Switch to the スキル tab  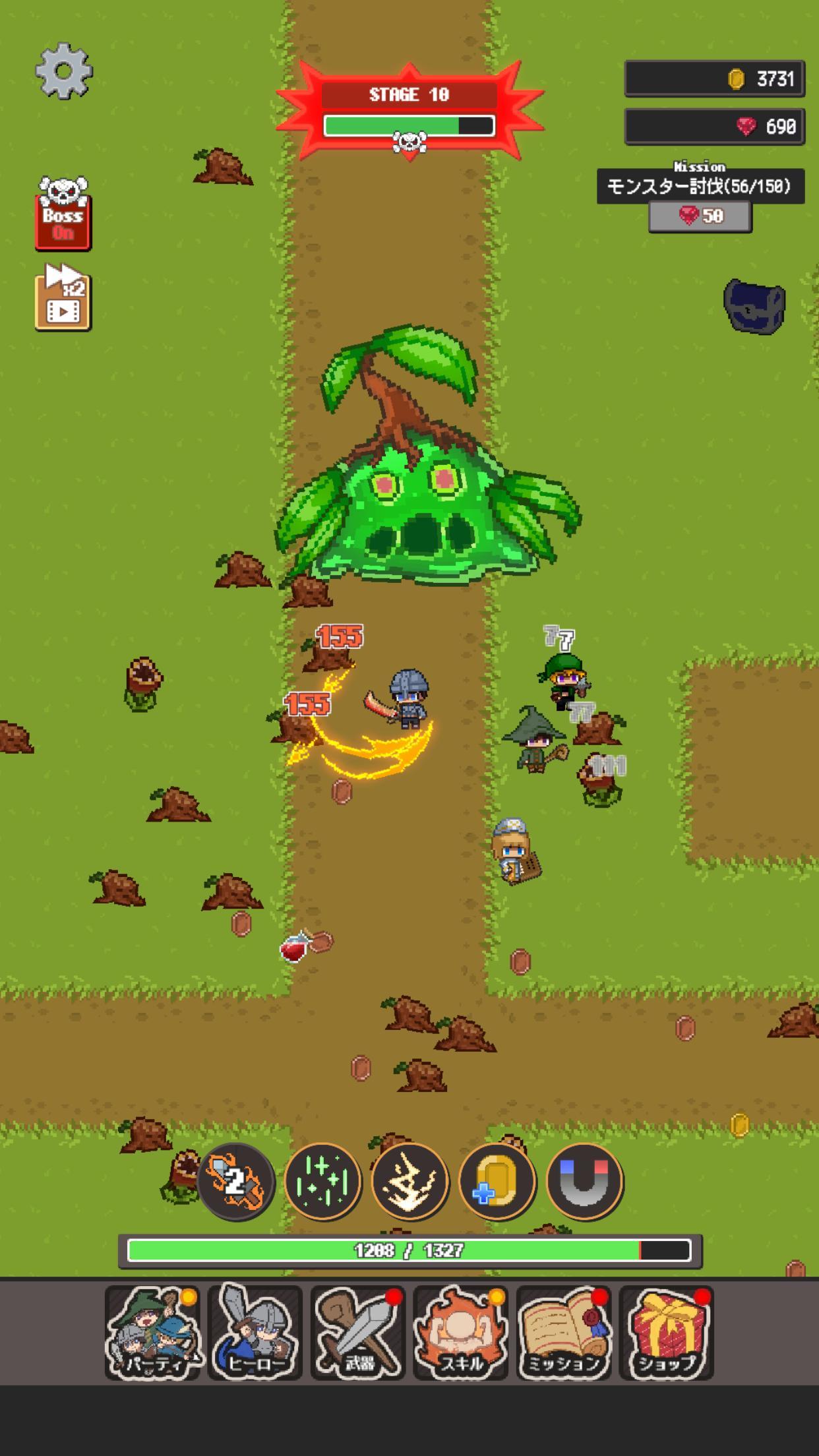pos(461,1333)
